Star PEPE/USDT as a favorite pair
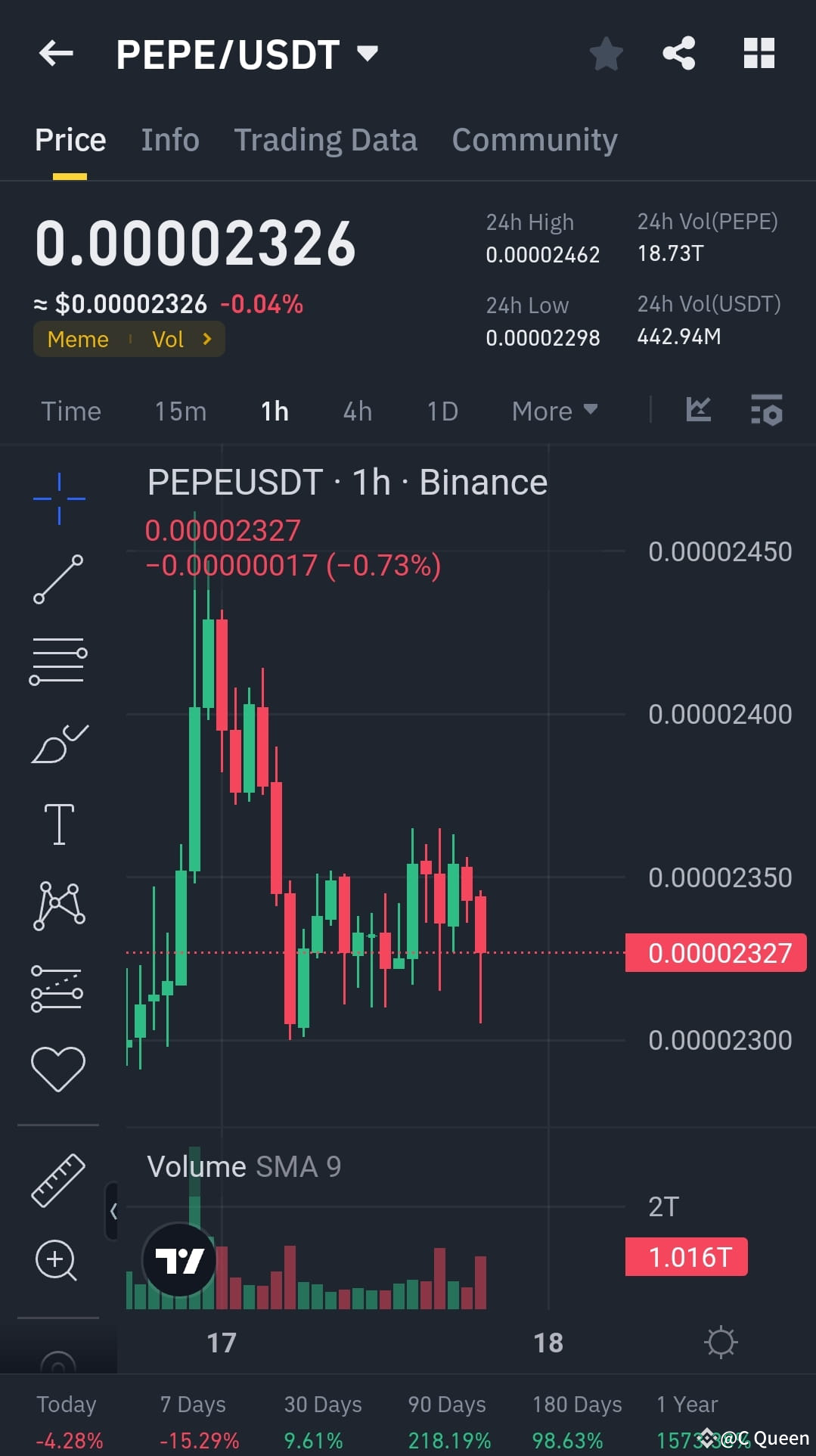Screen dimensions: 816x1456 pos(606,53)
